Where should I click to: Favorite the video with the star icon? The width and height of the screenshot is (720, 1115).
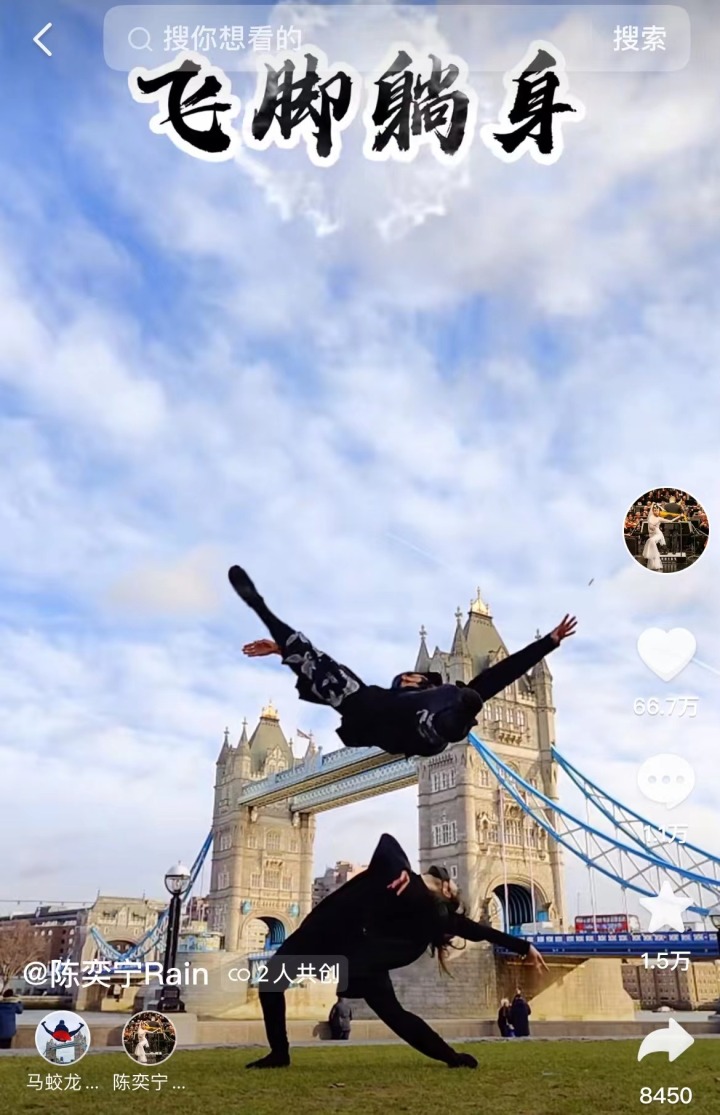click(x=666, y=908)
